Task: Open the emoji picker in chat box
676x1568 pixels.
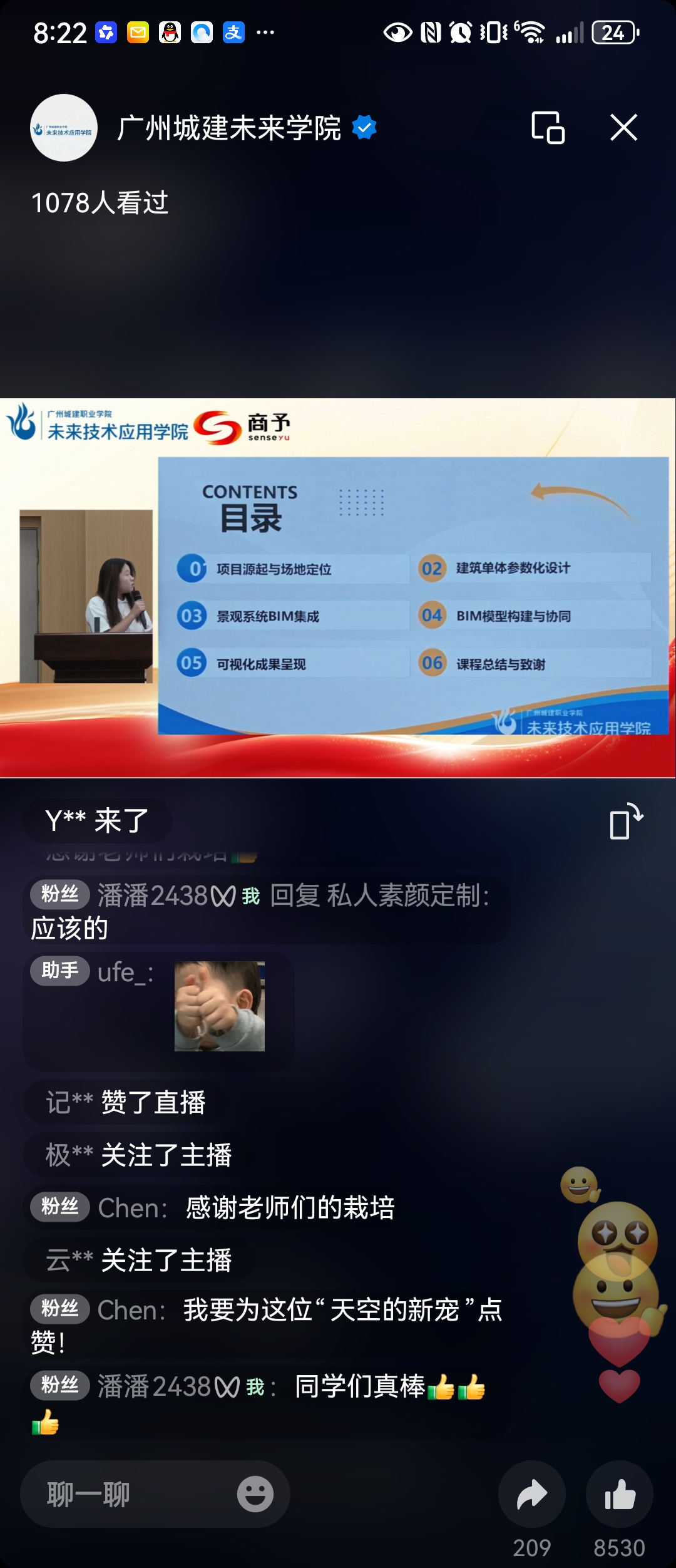Action: tap(255, 1494)
